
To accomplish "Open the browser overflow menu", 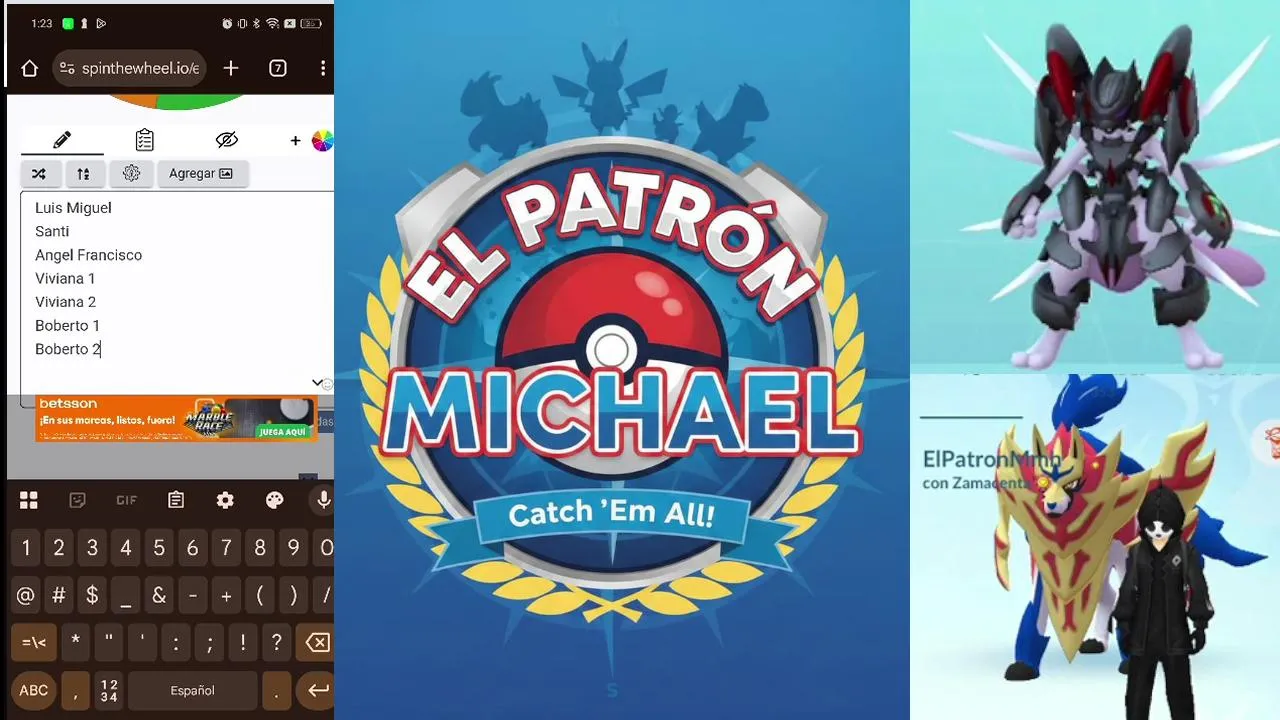I will point(322,68).
